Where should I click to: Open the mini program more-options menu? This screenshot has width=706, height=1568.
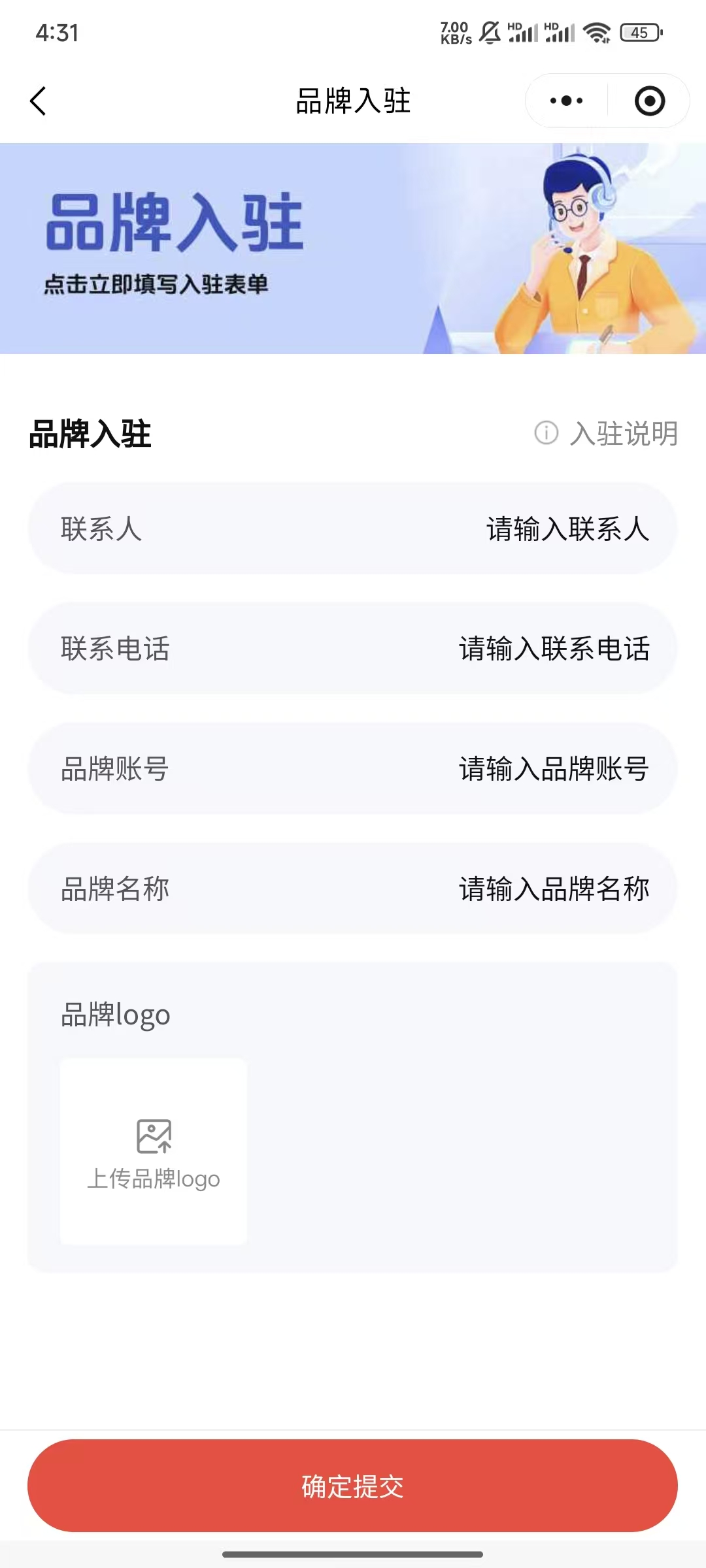pos(566,101)
